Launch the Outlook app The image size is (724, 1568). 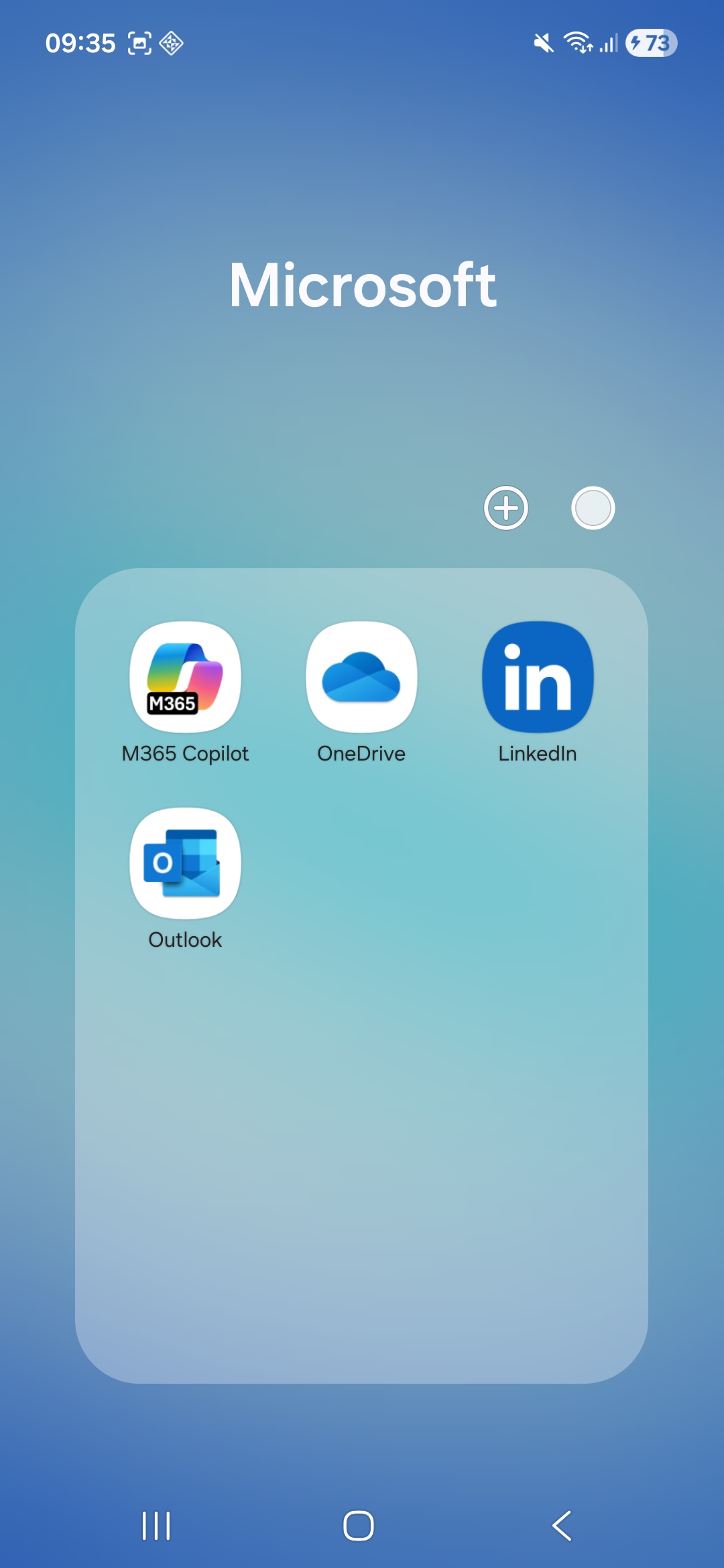pyautogui.click(x=185, y=863)
